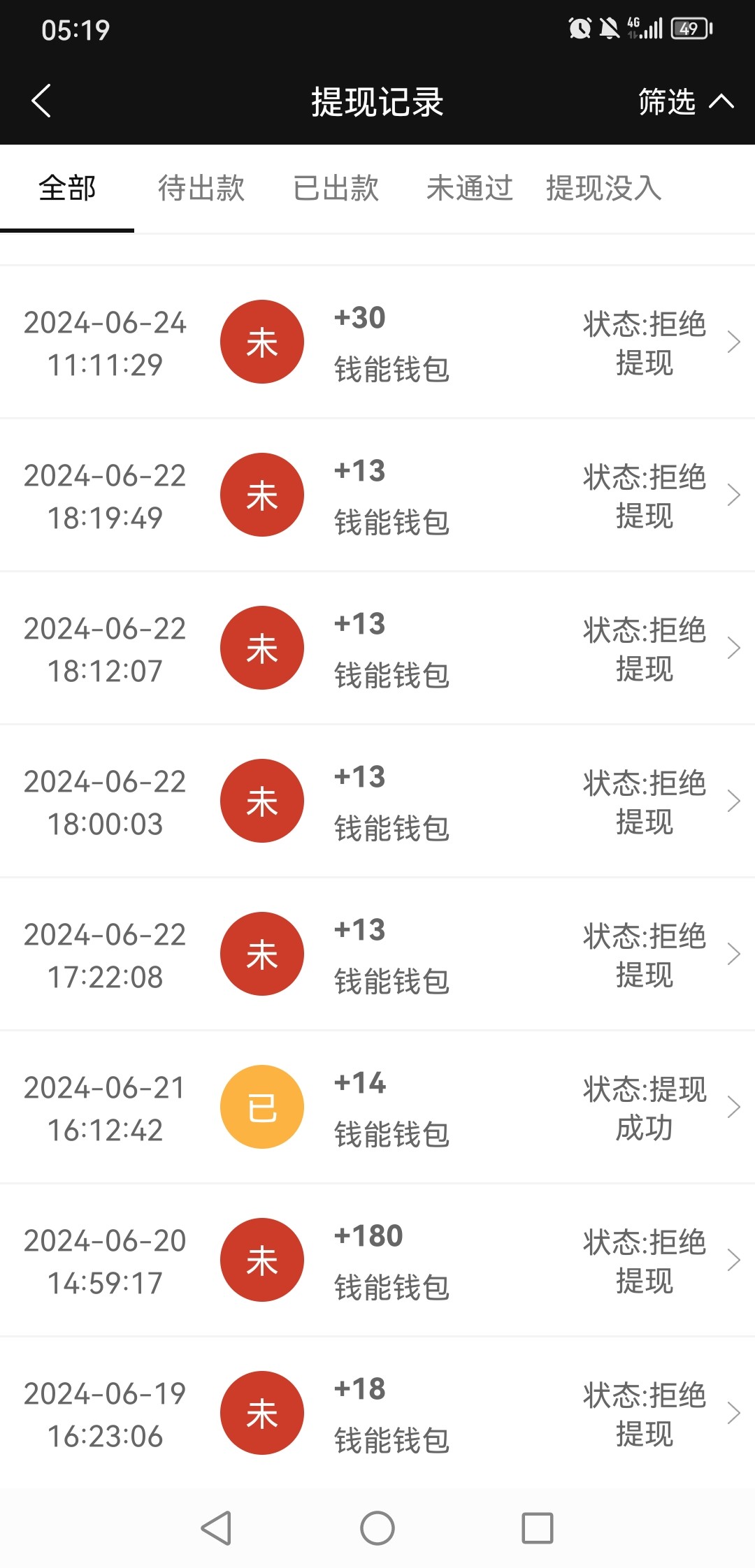Select the 提现没入 tab
The width and height of the screenshot is (755, 1568).
click(604, 187)
